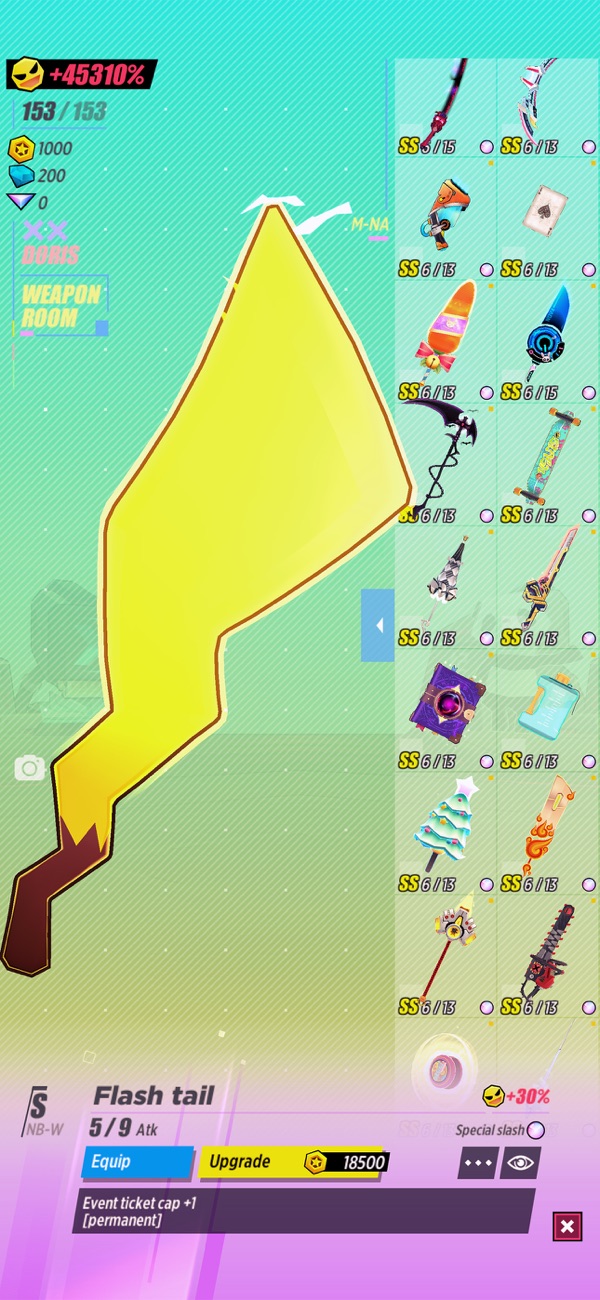This screenshot has width=600, height=1300.
Task: Choose the chainsaw weapon
Action: [548, 950]
